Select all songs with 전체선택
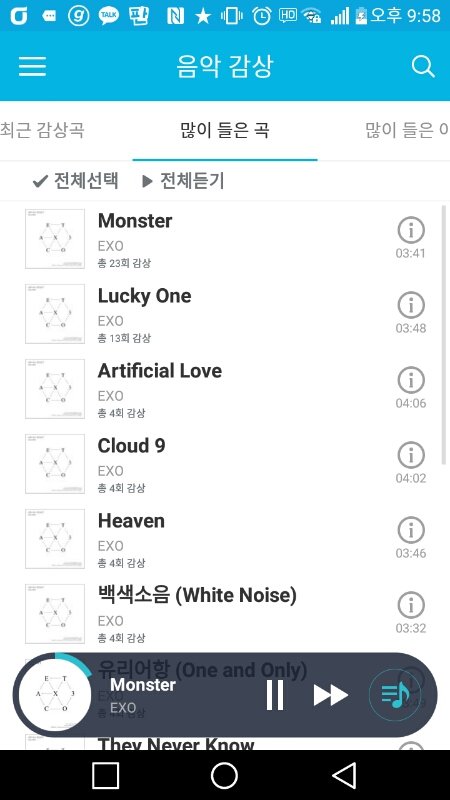 (76, 181)
